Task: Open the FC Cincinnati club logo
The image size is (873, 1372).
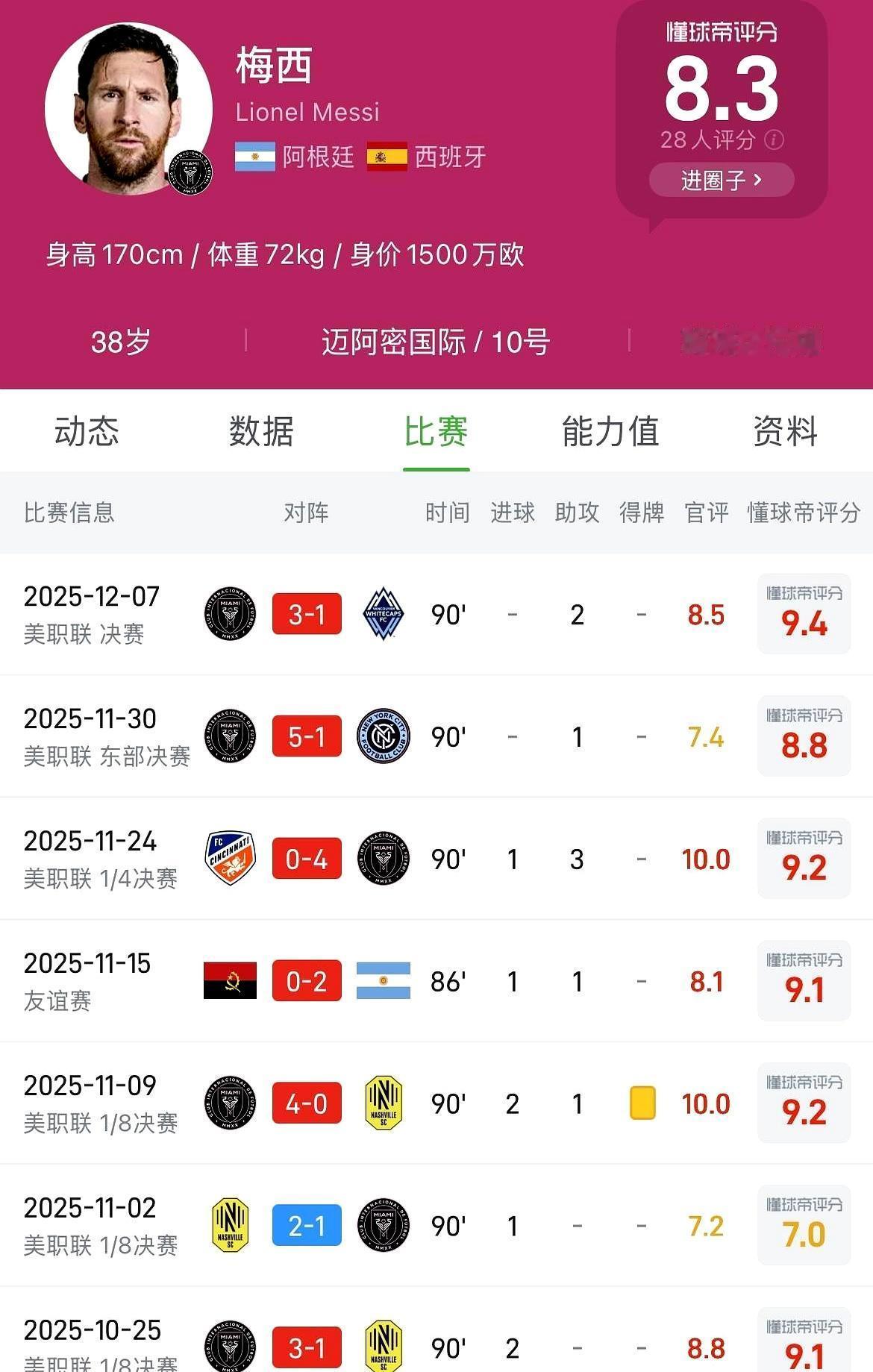Action: coord(228,858)
